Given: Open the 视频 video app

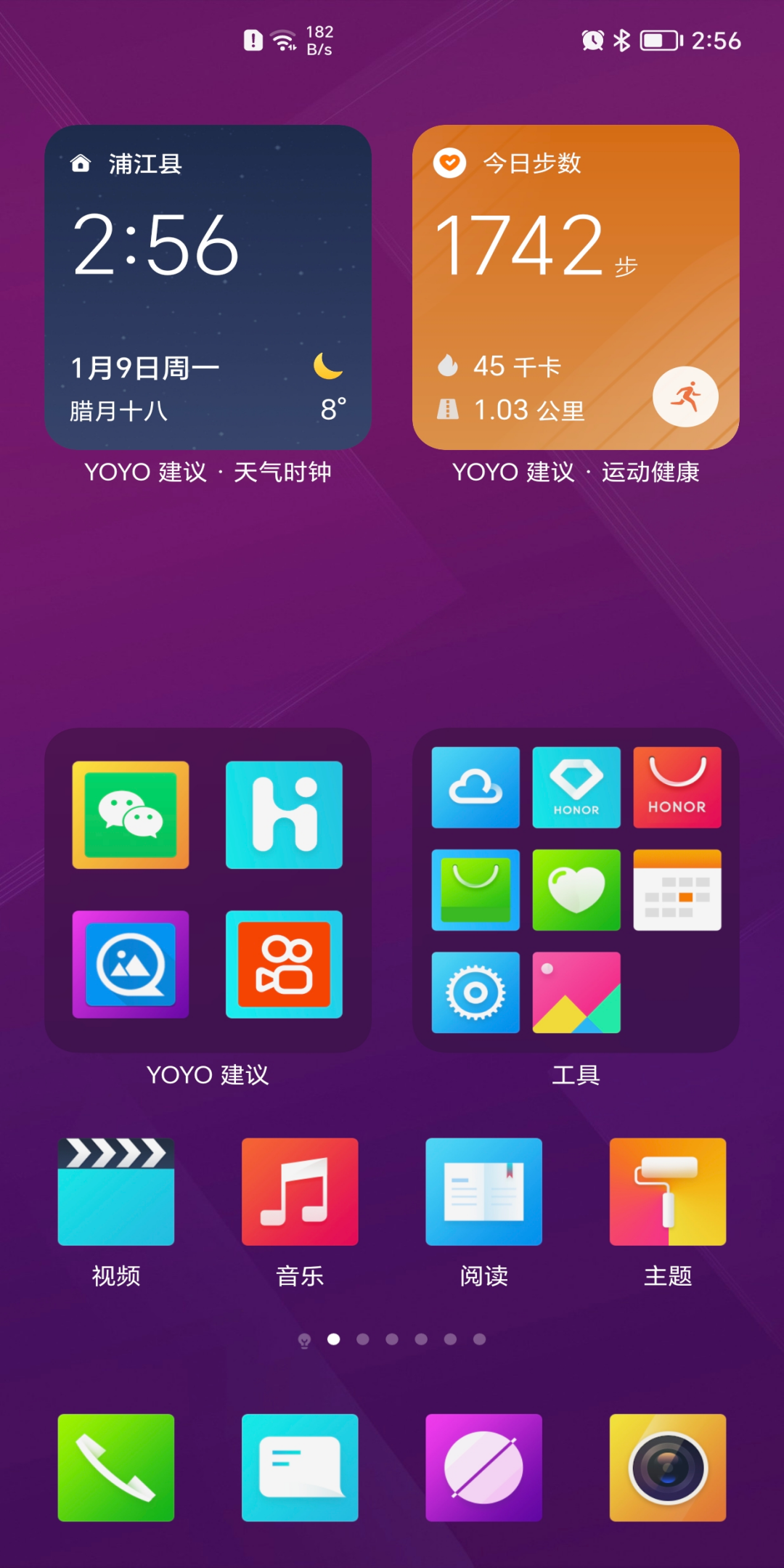Looking at the screenshot, I should click(116, 1192).
